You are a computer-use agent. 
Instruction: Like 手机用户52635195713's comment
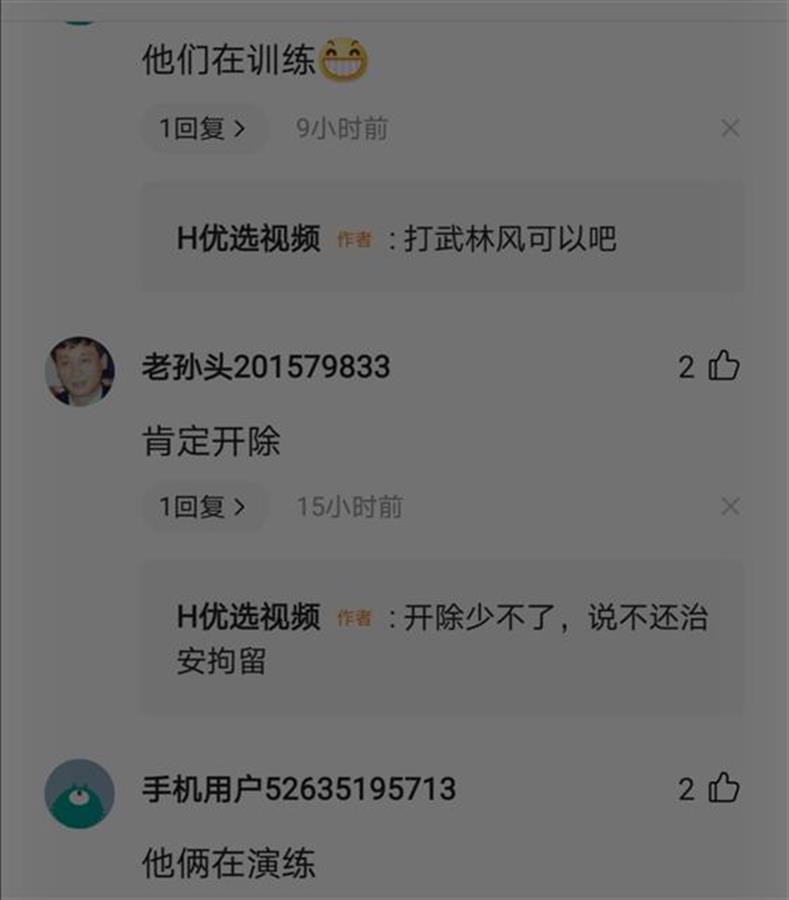point(724,789)
